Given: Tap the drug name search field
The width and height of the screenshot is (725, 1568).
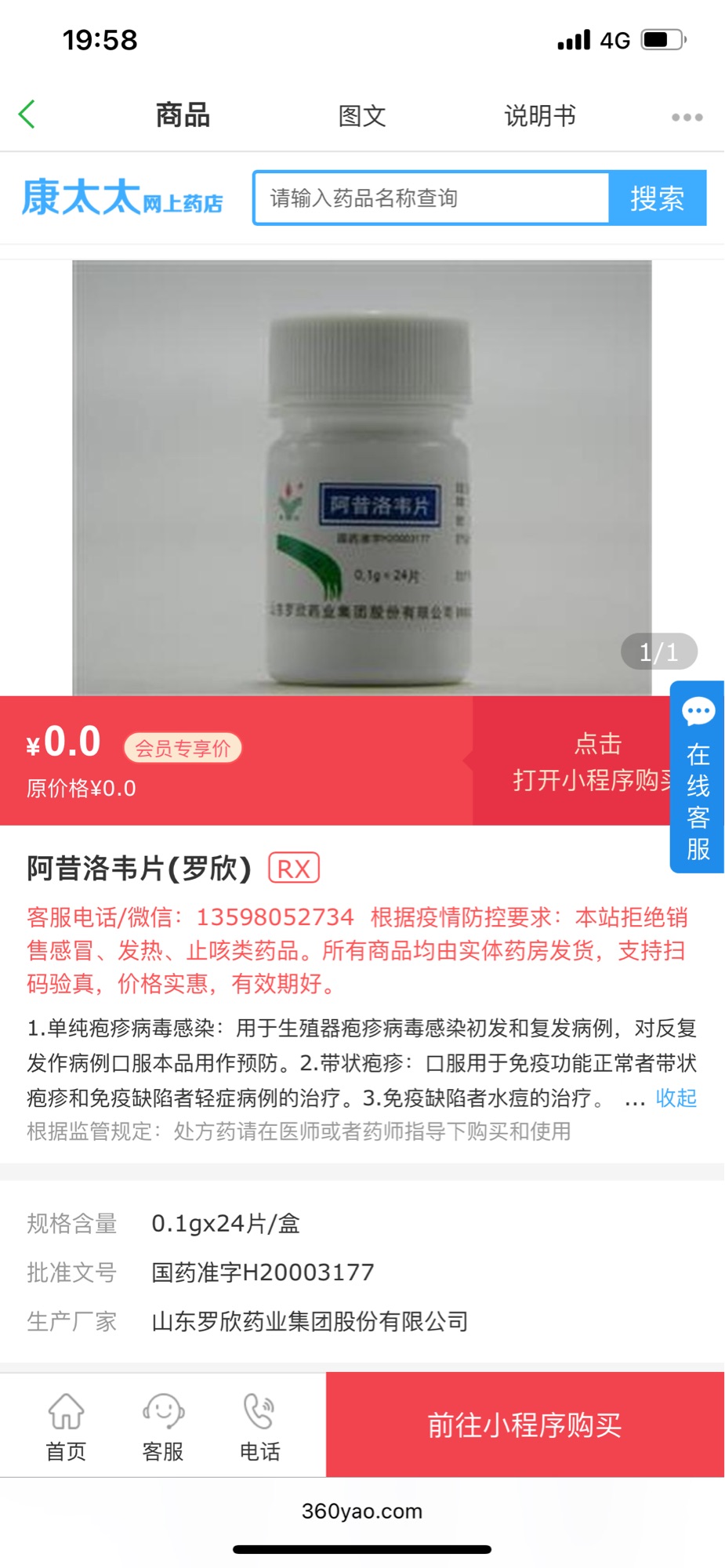Looking at the screenshot, I should 431,198.
